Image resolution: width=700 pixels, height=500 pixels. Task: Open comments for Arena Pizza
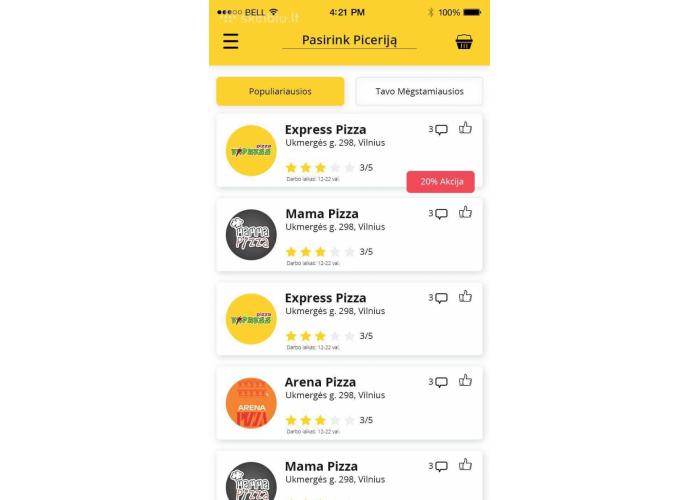[441, 382]
